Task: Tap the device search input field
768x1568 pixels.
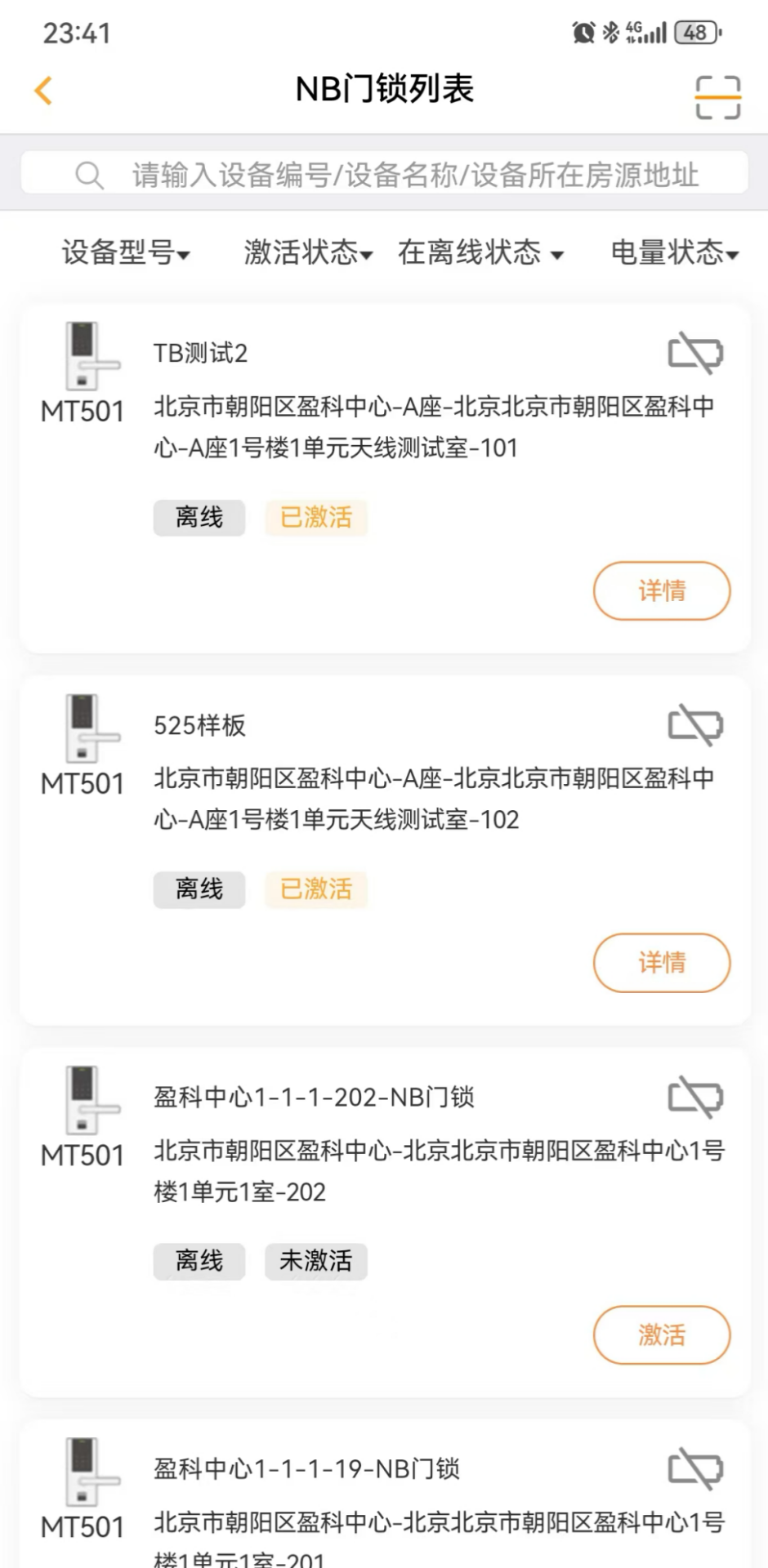Action: point(409,175)
